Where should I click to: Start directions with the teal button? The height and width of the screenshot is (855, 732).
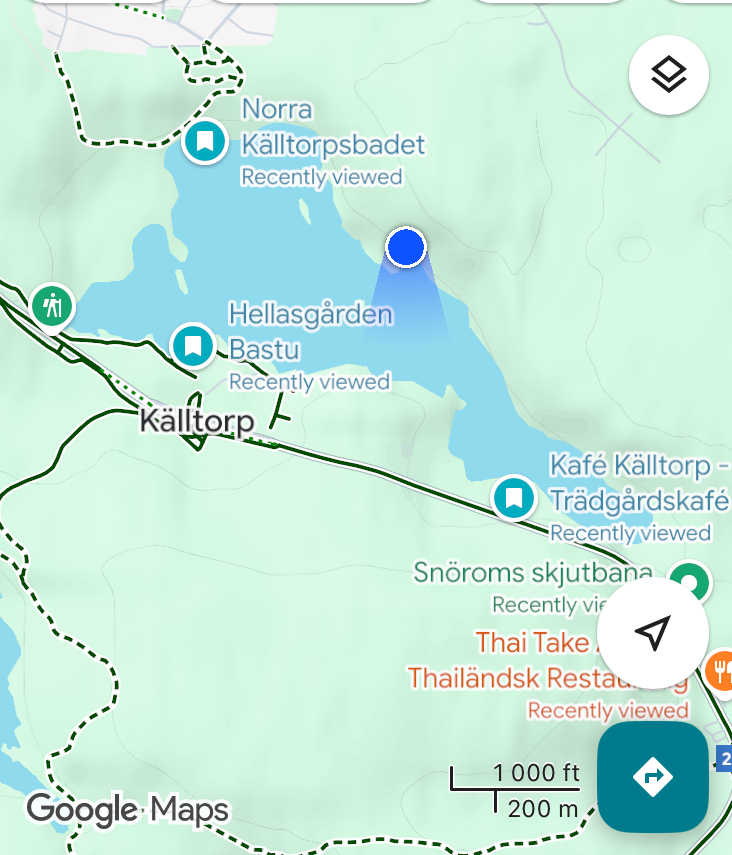click(x=653, y=776)
